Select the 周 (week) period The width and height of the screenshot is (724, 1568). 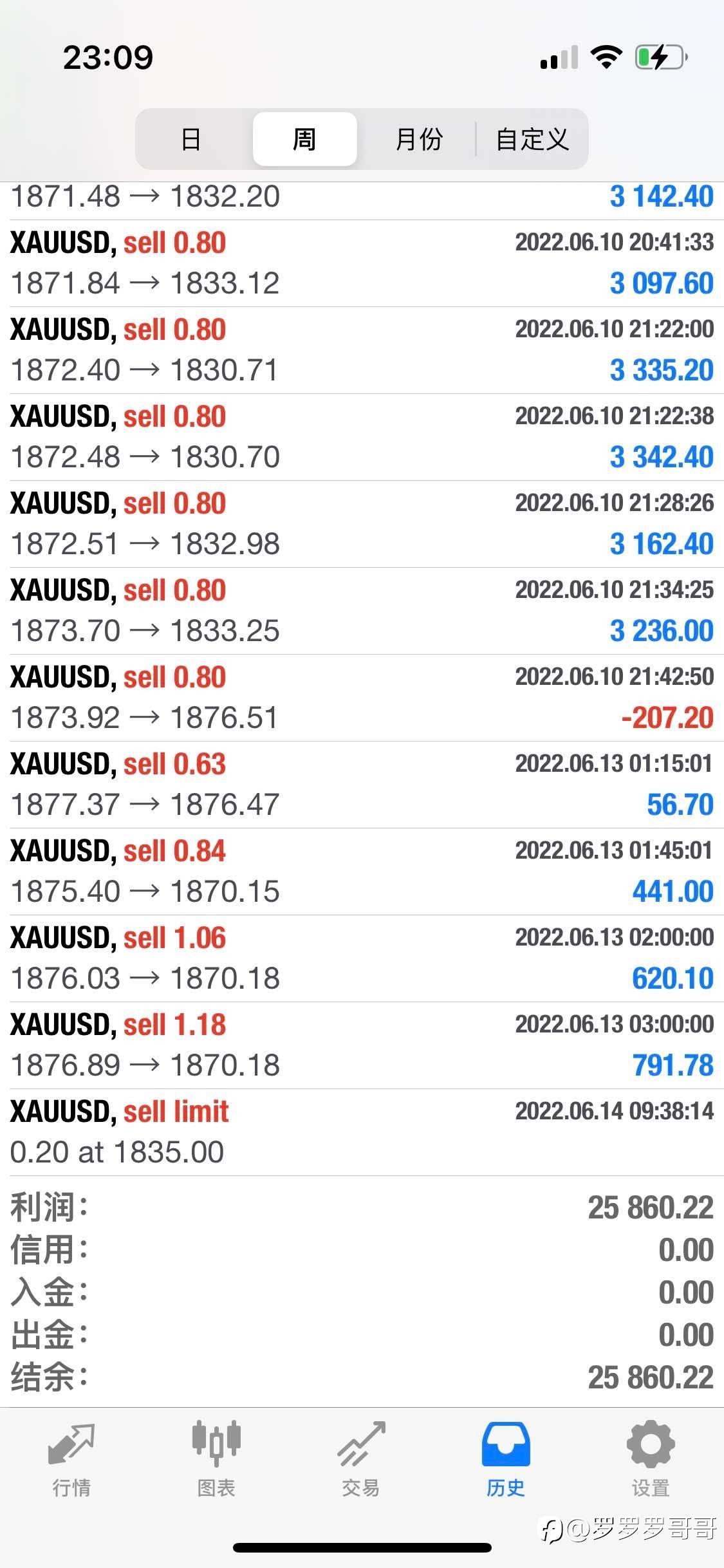click(304, 139)
